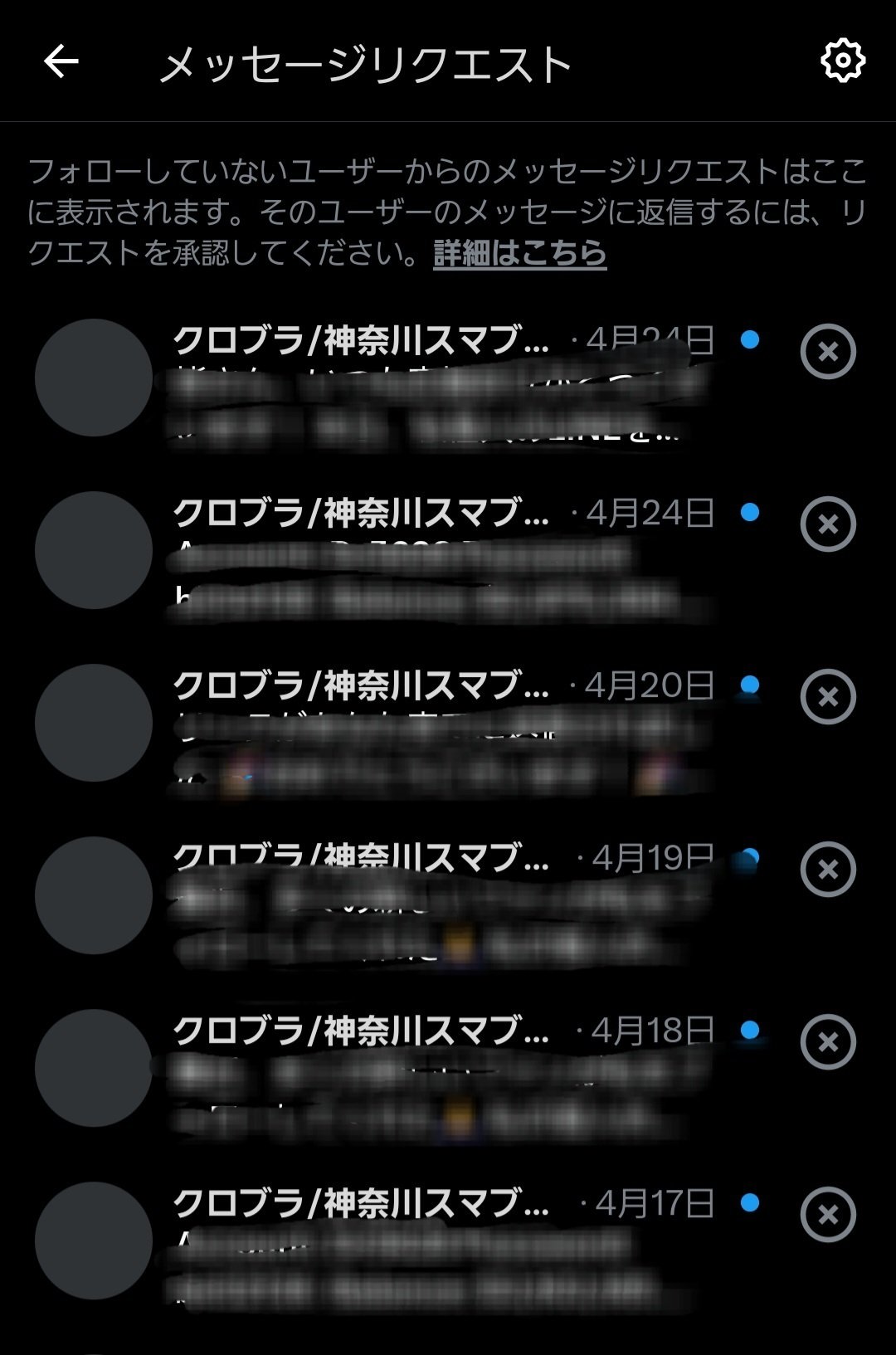Dismiss the April 20 message request
This screenshot has width=896, height=1355.
[x=826, y=695]
